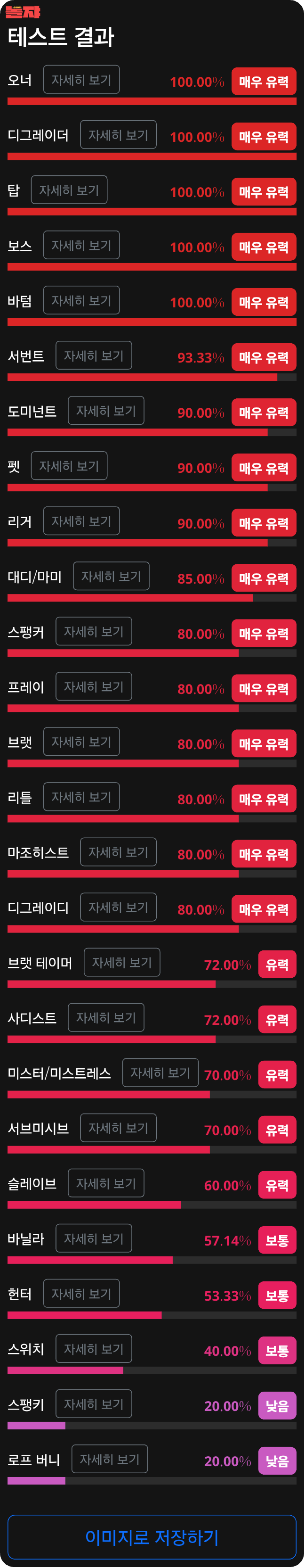Viewport: 305px width, 1568px height.
Task: See details for 서브미시브
Action: (x=118, y=1128)
